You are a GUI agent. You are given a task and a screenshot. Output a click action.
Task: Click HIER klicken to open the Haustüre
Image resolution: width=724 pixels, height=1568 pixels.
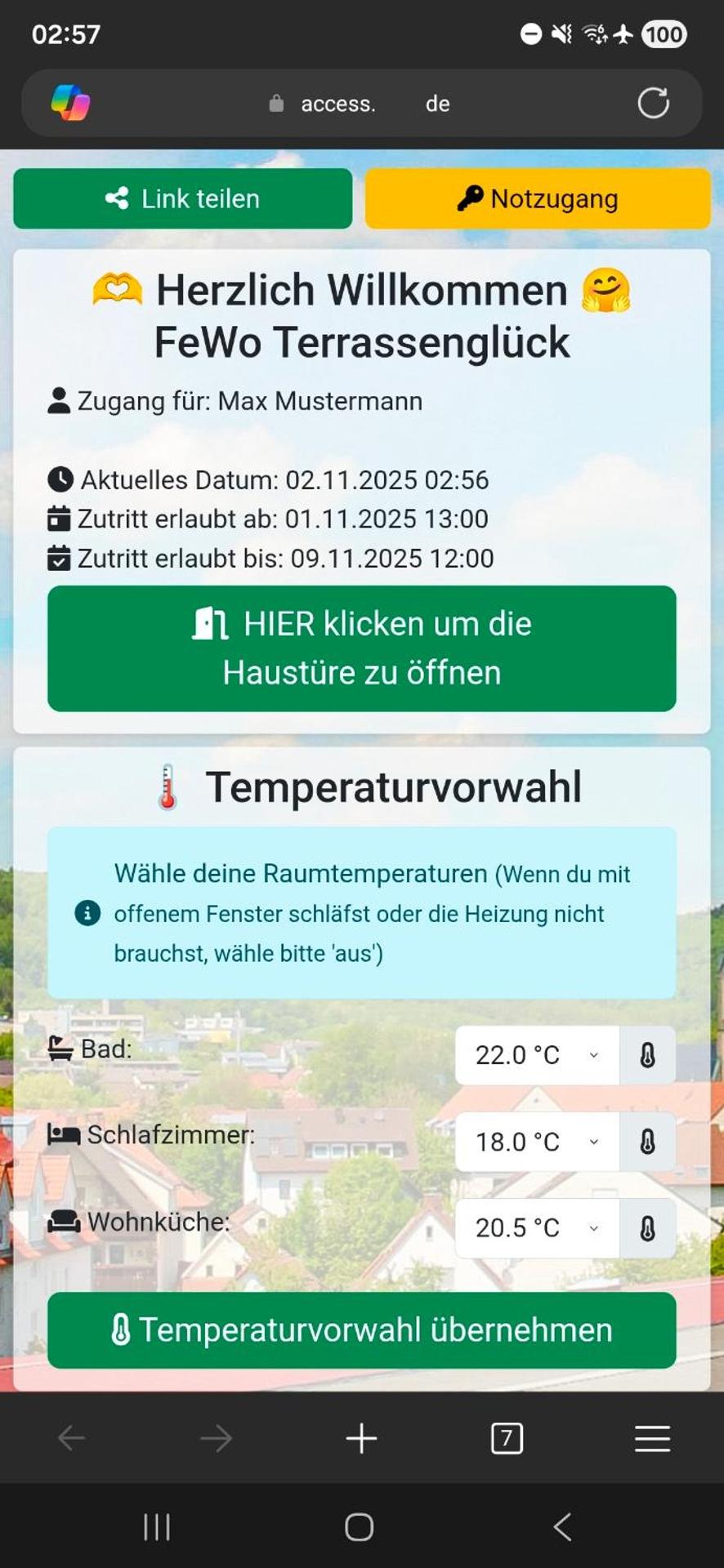(362, 648)
